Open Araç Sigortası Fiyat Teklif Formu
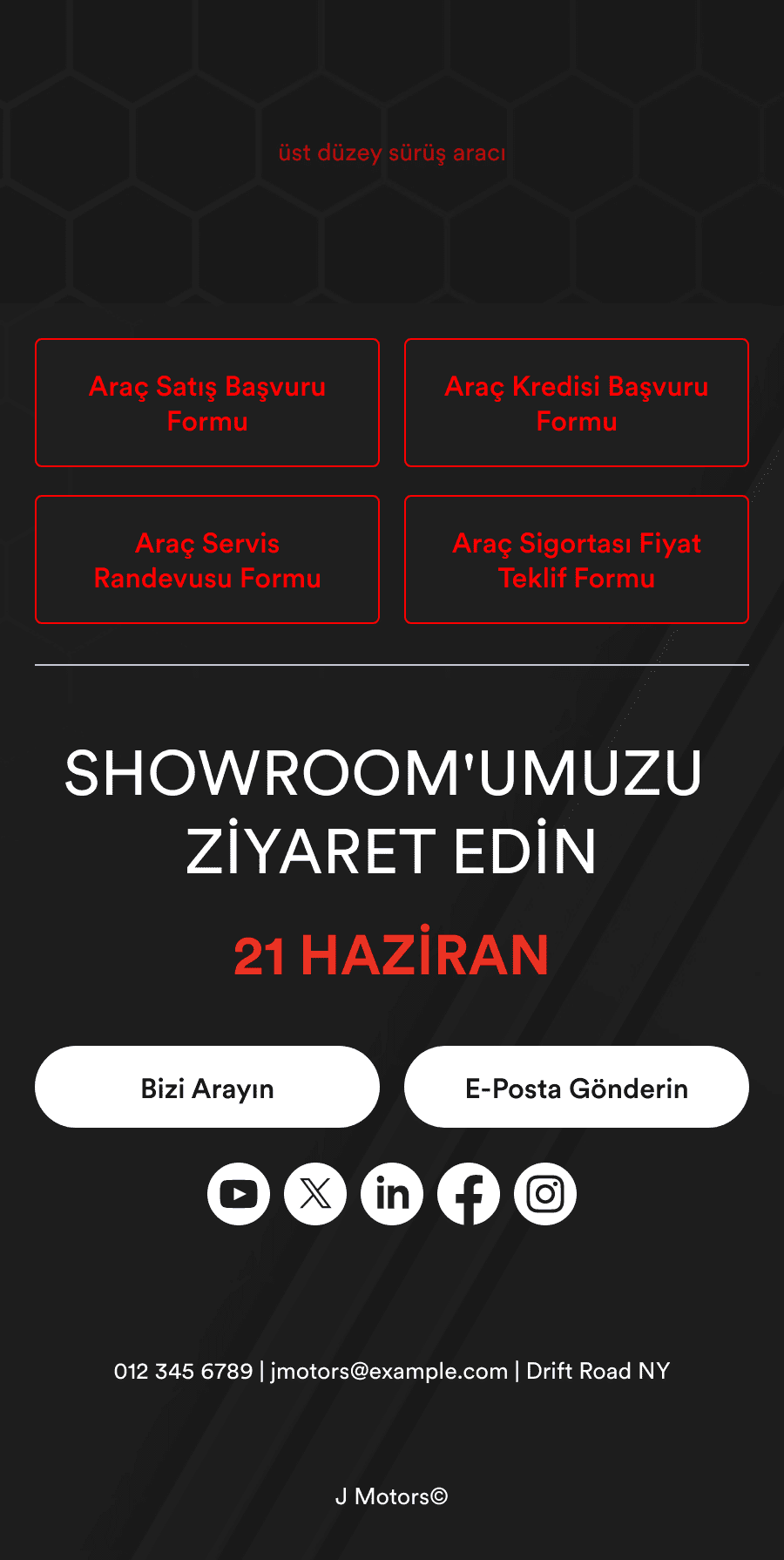This screenshot has height=1560, width=784. pyautogui.click(x=577, y=560)
